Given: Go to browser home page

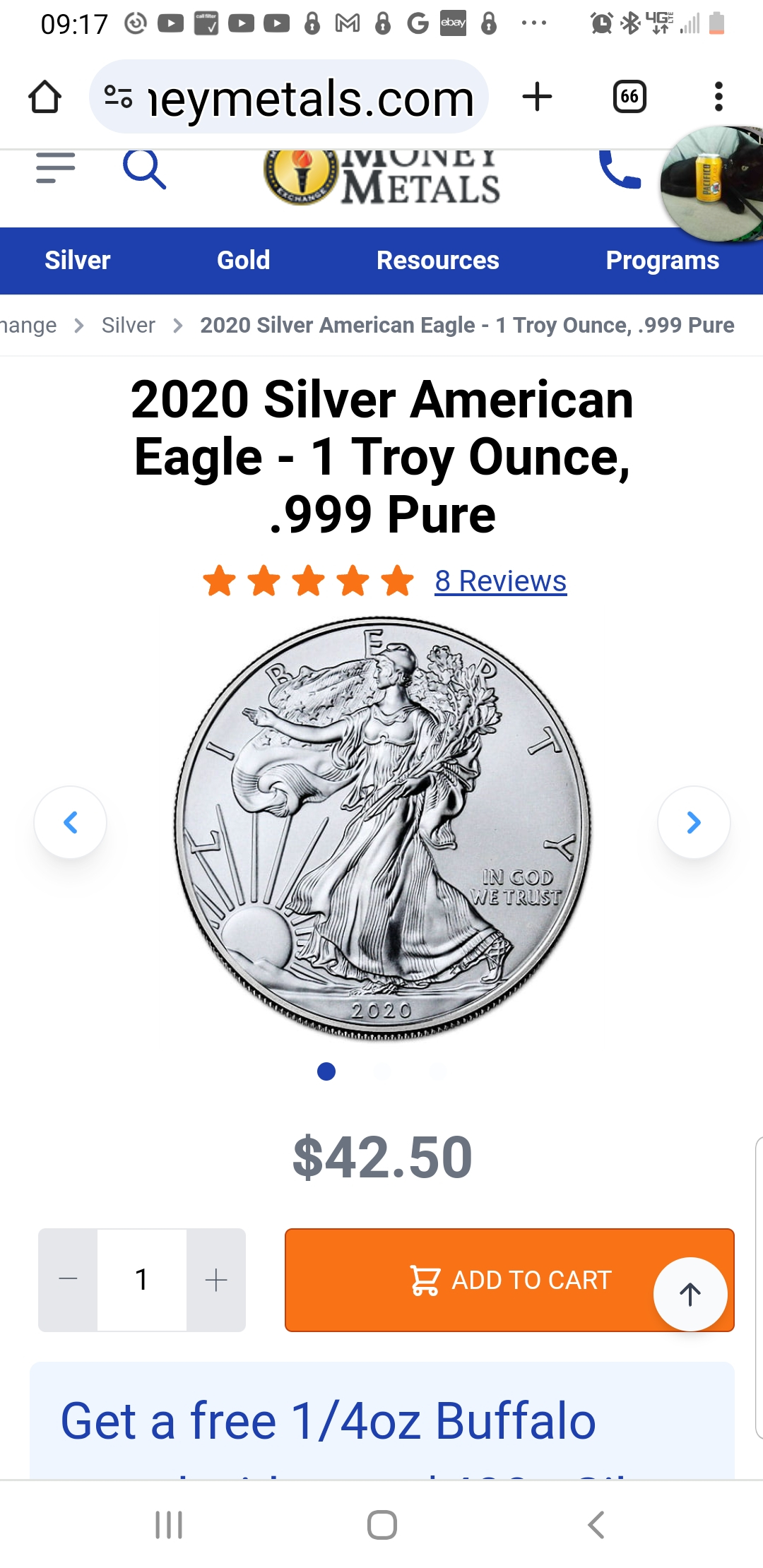Looking at the screenshot, I should pos(45,97).
